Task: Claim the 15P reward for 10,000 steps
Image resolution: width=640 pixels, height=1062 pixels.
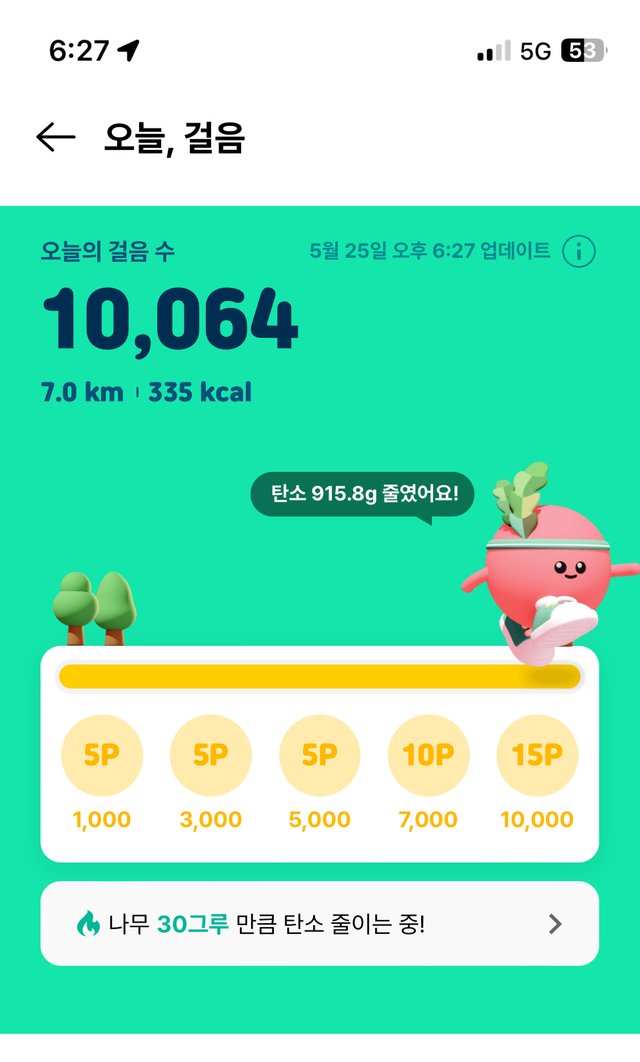Action: 537,756
